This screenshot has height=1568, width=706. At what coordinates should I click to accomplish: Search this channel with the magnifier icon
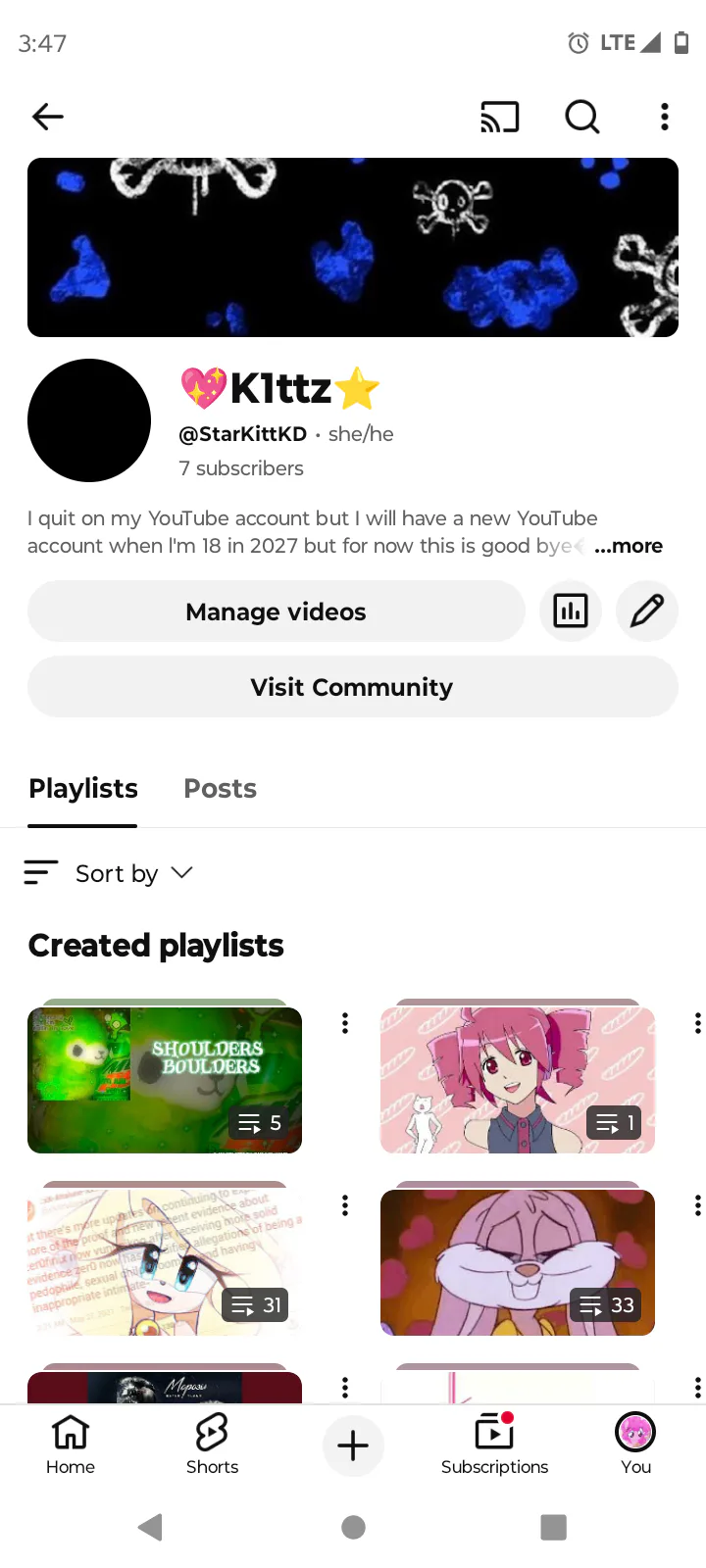(581, 118)
